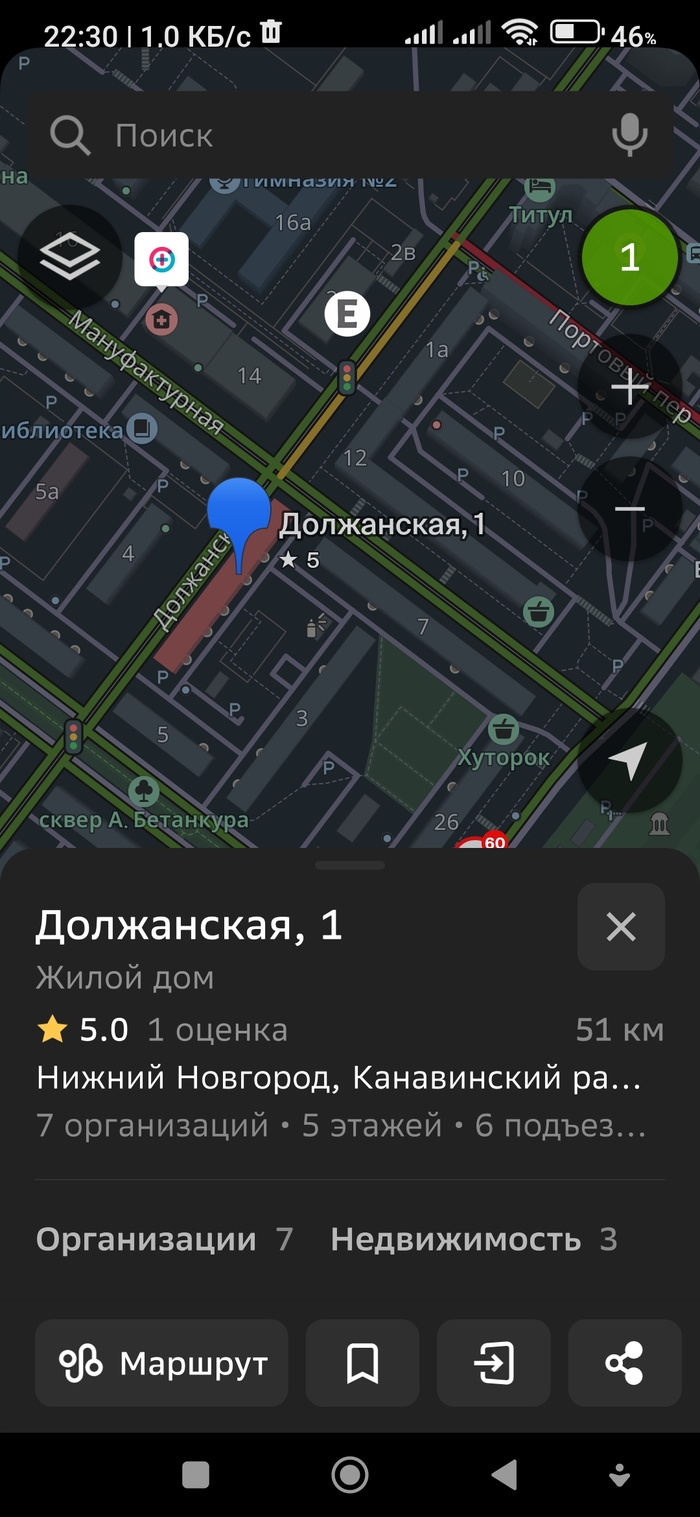
Task: Tap the entrances icon button
Action: (494, 1363)
